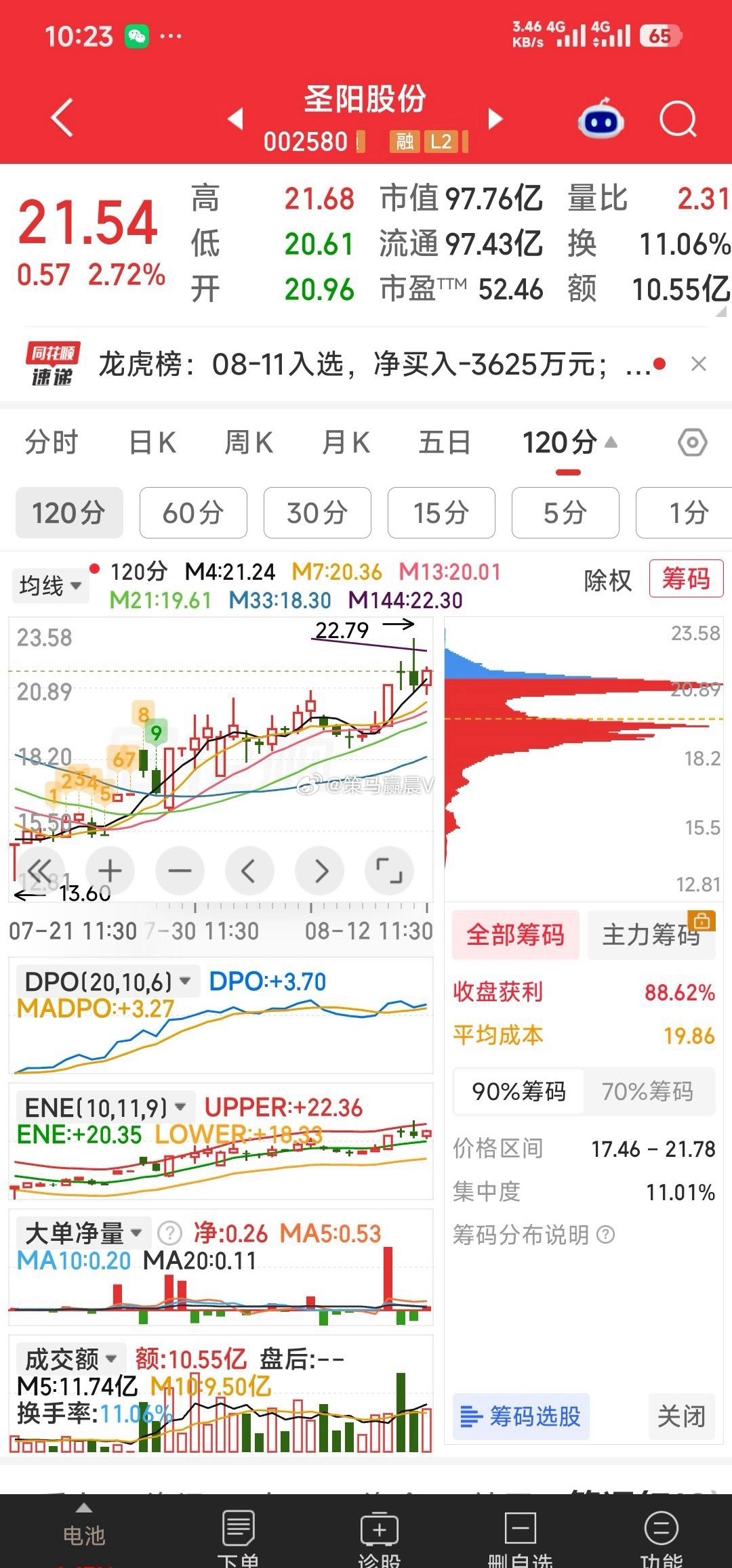Screen dimensions: 732x1568
Task: Zoom out chart with minus button
Action: pyautogui.click(x=180, y=870)
